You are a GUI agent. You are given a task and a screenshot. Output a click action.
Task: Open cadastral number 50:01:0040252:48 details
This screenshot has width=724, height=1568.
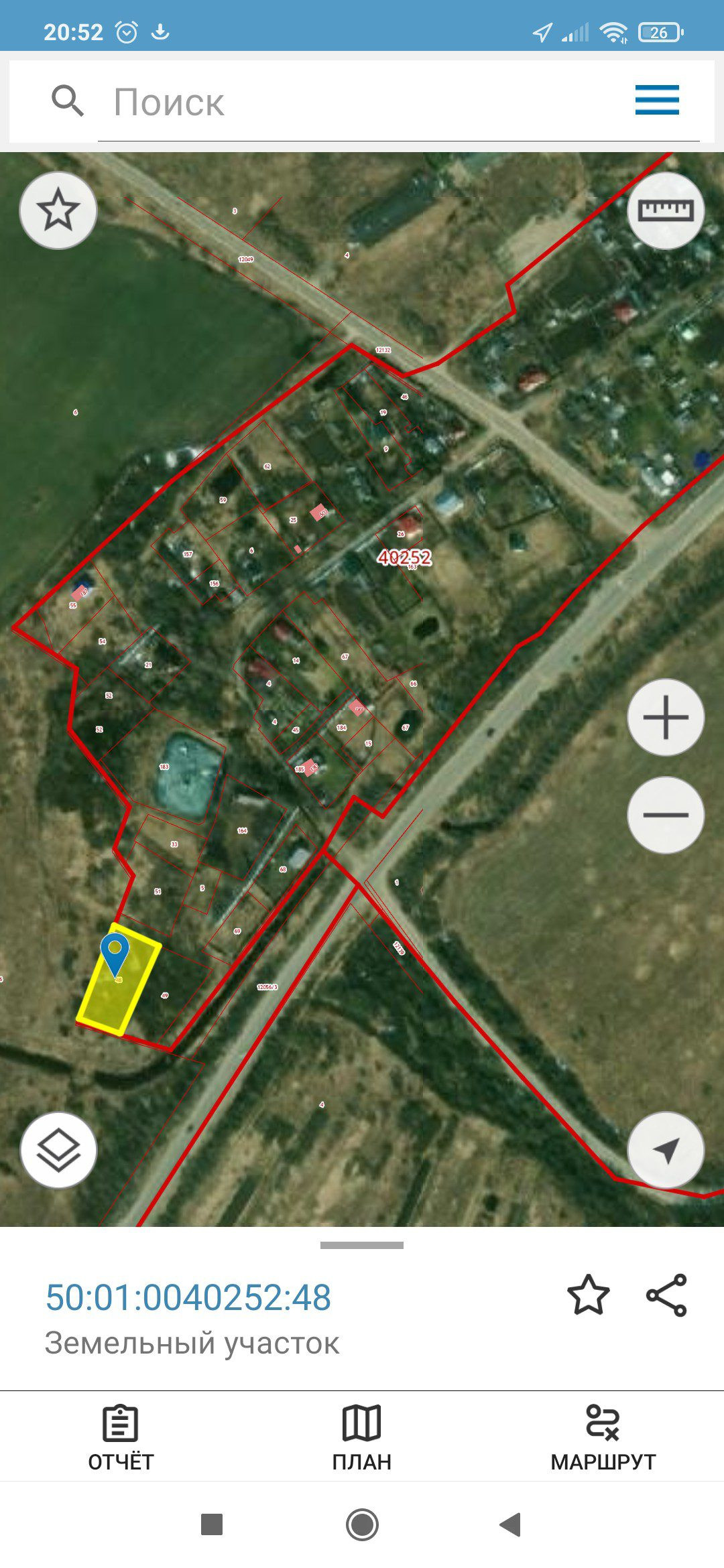tap(188, 1297)
